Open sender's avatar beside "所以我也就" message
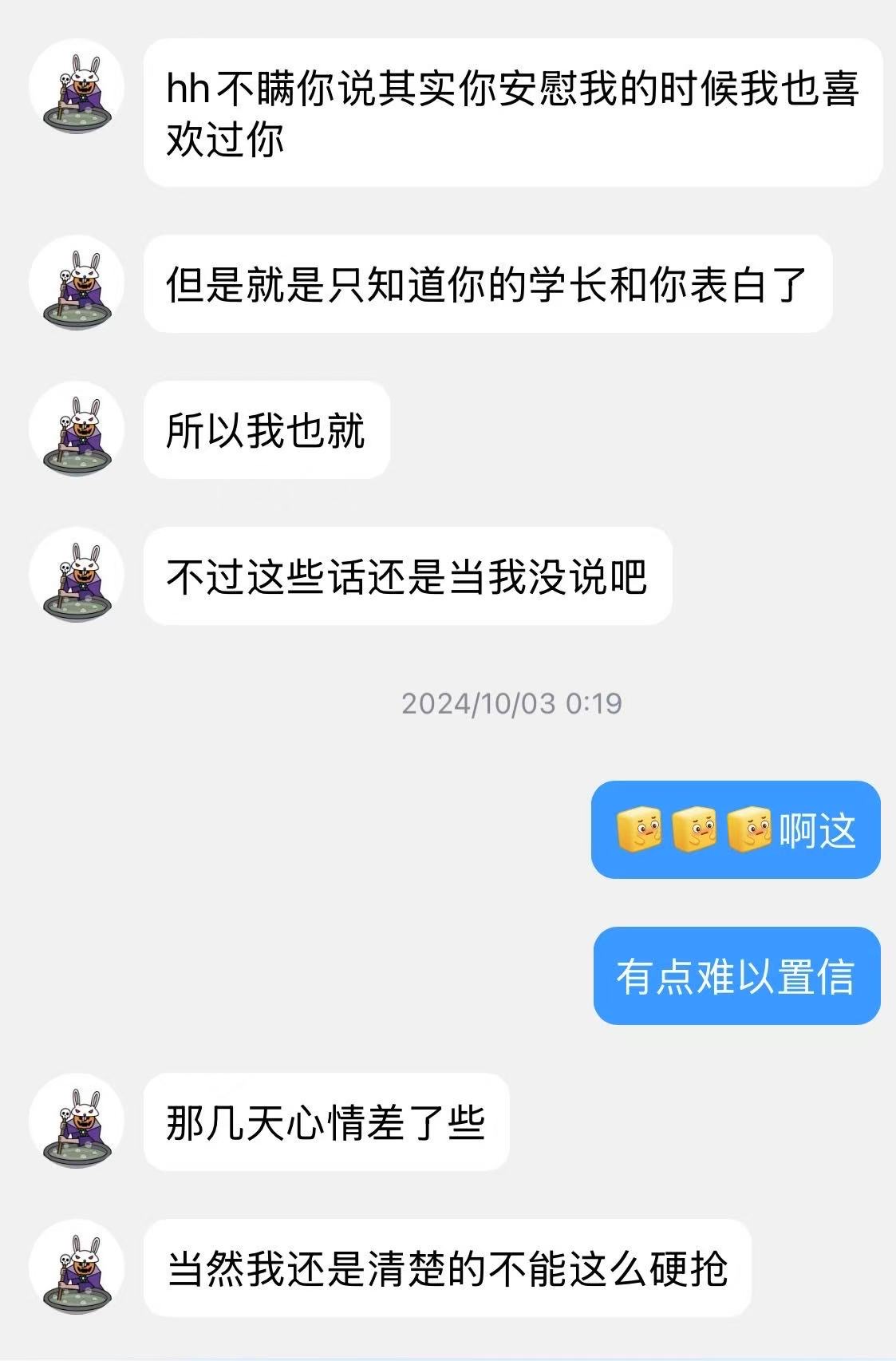The height and width of the screenshot is (1361, 896). [77, 429]
